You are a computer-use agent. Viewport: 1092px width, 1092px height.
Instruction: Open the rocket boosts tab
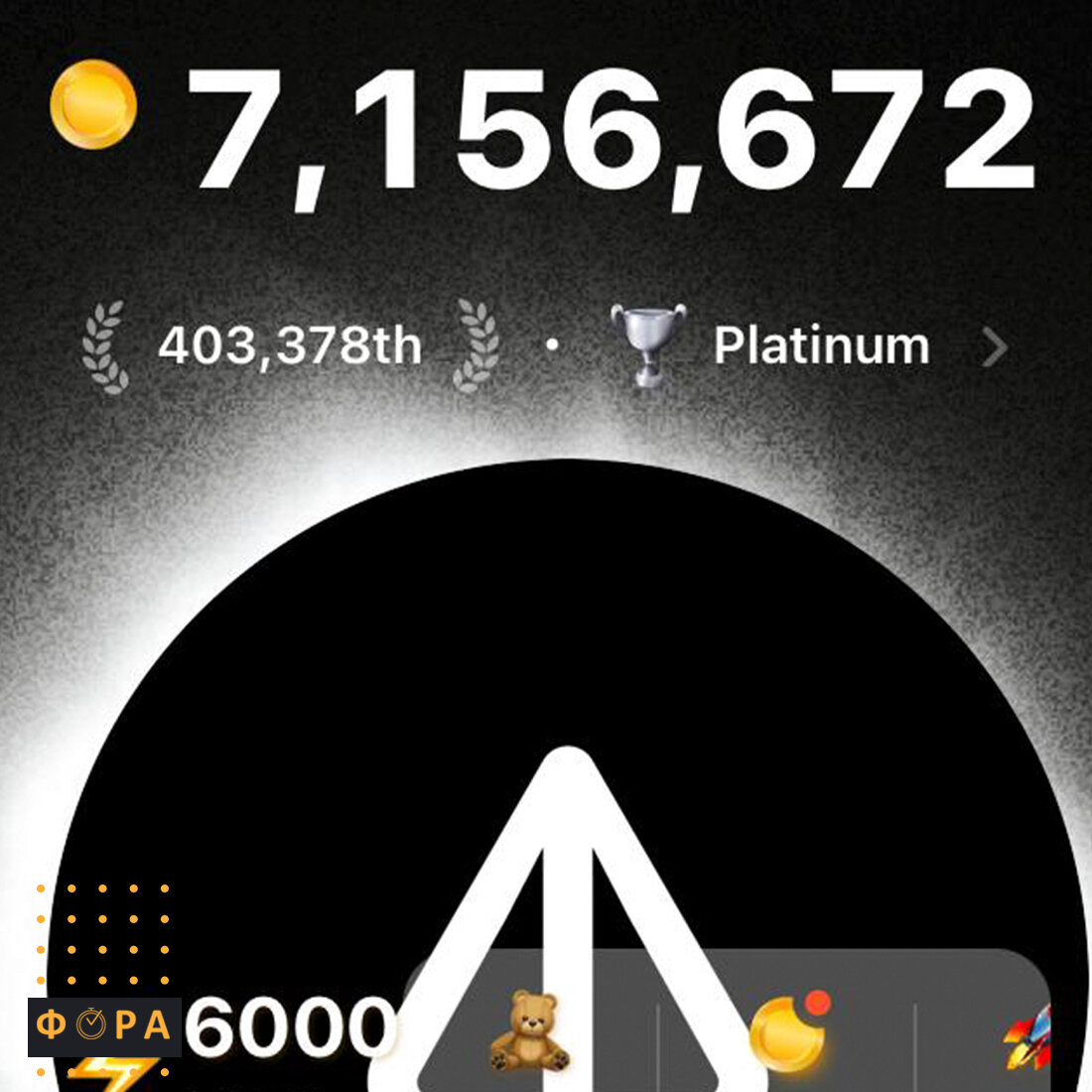[1026, 1037]
